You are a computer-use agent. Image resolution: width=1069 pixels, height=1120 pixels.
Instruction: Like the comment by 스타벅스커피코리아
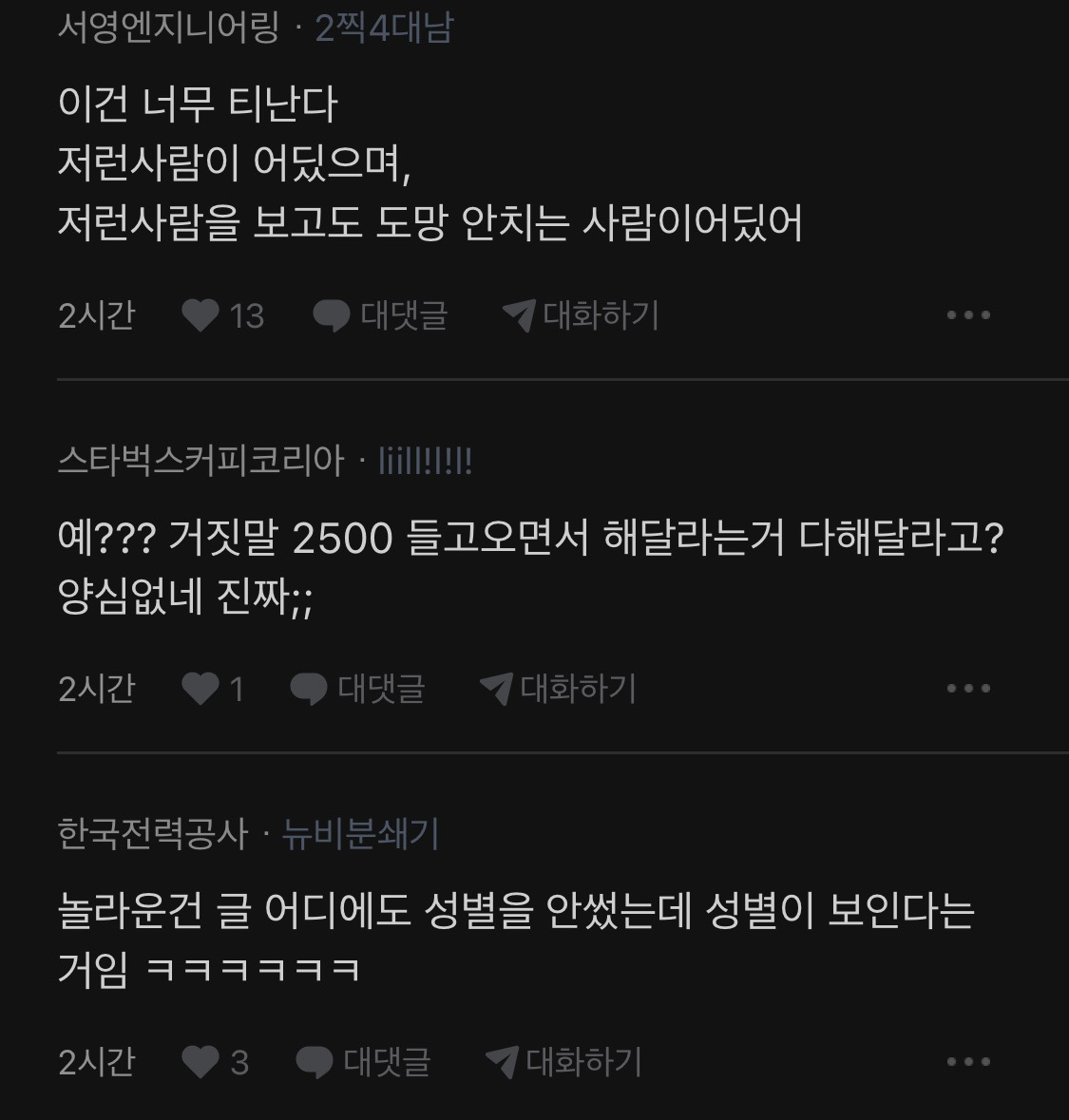pyautogui.click(x=200, y=689)
